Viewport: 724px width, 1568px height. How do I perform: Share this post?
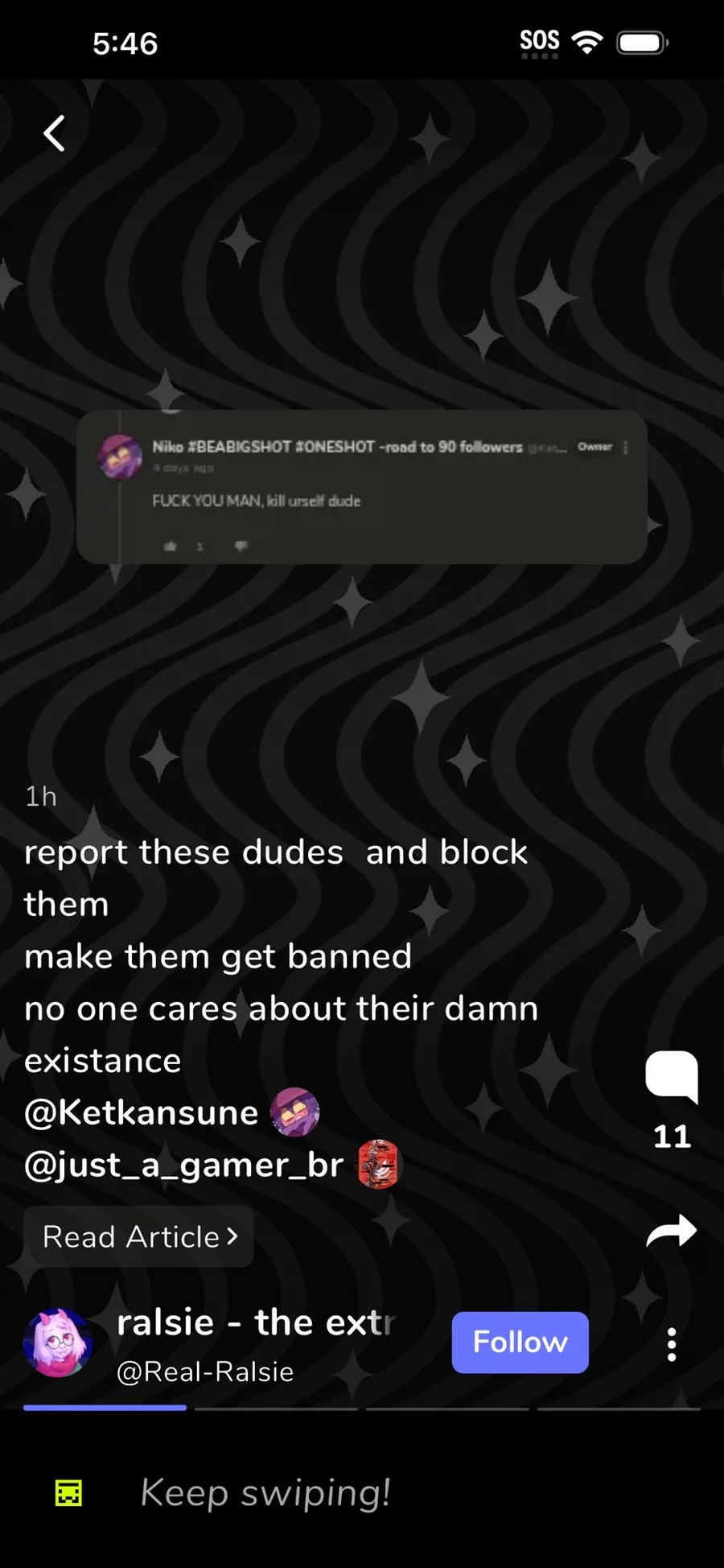point(671,1231)
